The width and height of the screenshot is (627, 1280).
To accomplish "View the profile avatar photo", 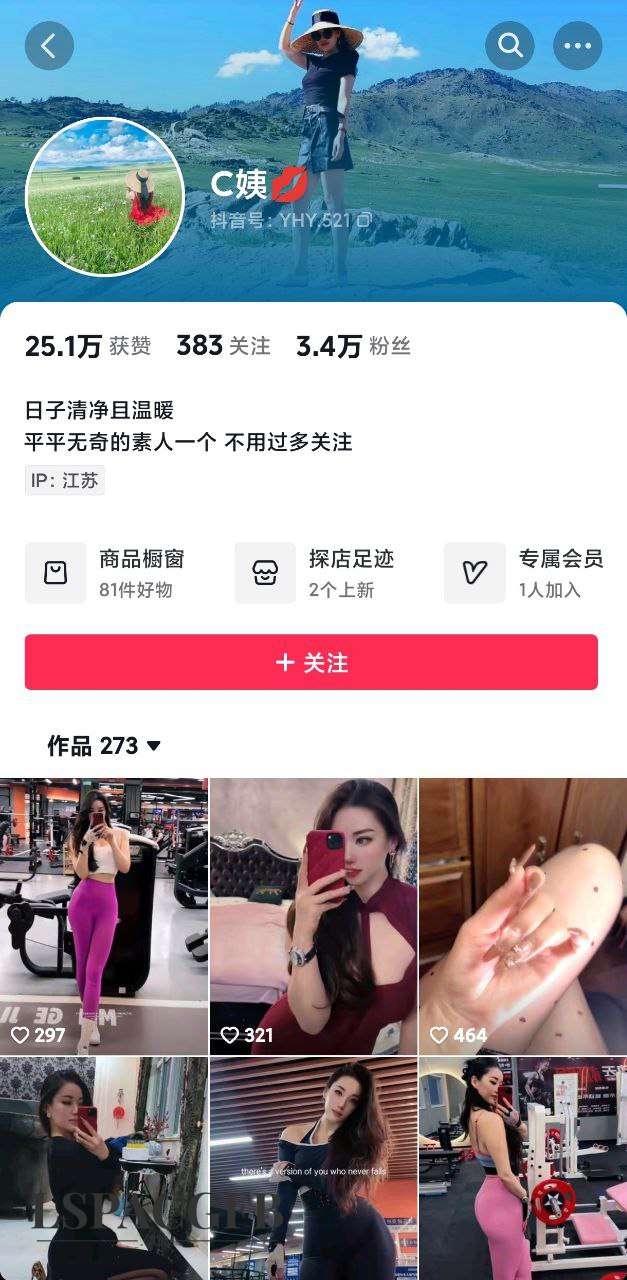I will pos(105,196).
